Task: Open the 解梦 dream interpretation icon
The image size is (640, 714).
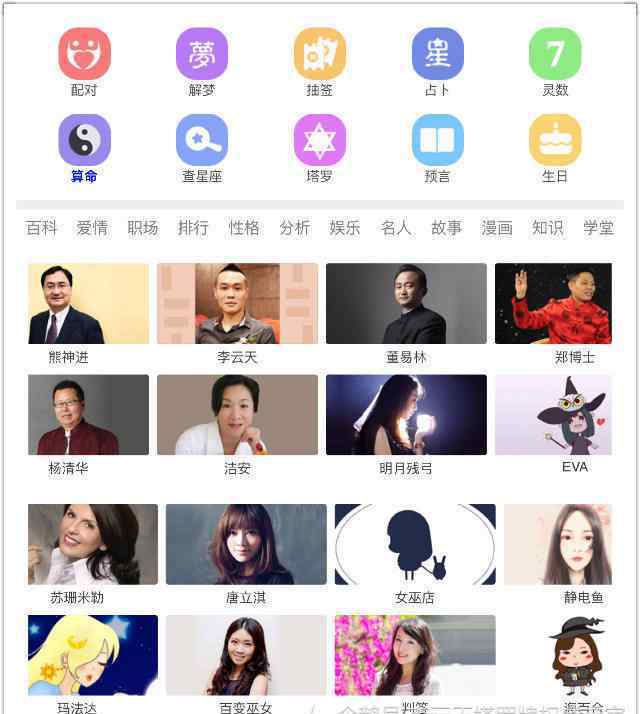Action: pyautogui.click(x=202, y=54)
